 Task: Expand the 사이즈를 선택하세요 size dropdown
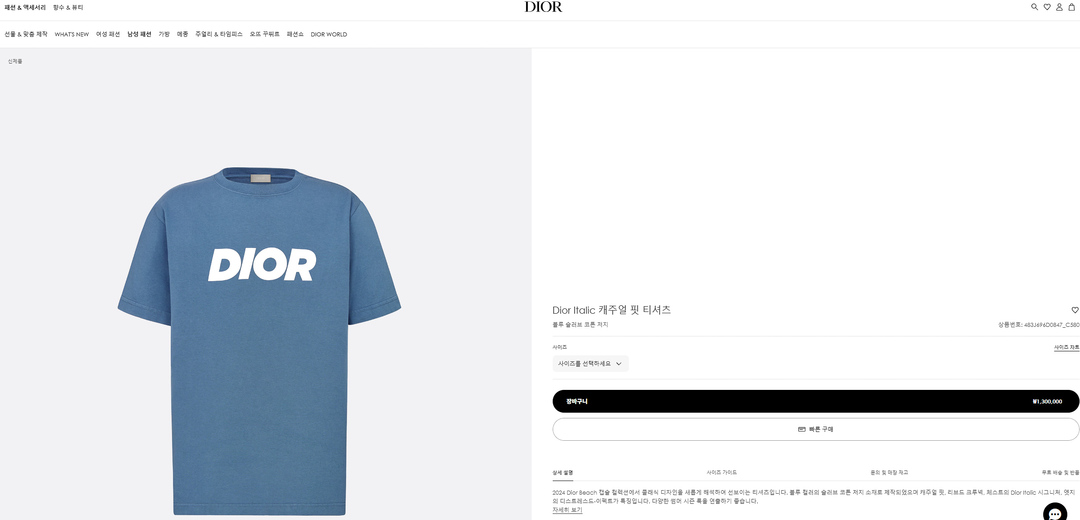pyautogui.click(x=590, y=364)
